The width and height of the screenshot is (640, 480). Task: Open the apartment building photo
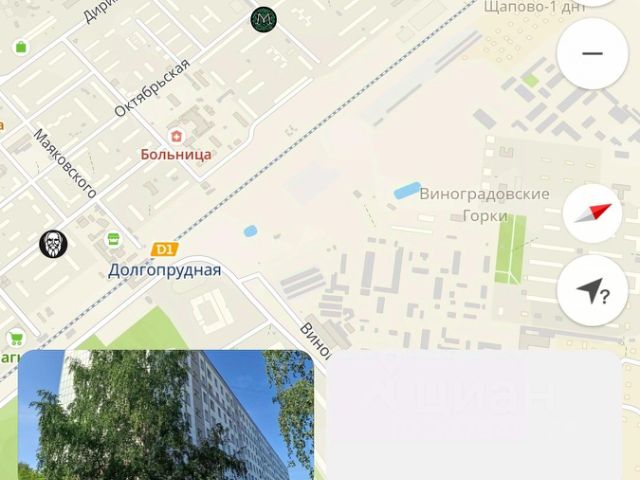click(166, 414)
